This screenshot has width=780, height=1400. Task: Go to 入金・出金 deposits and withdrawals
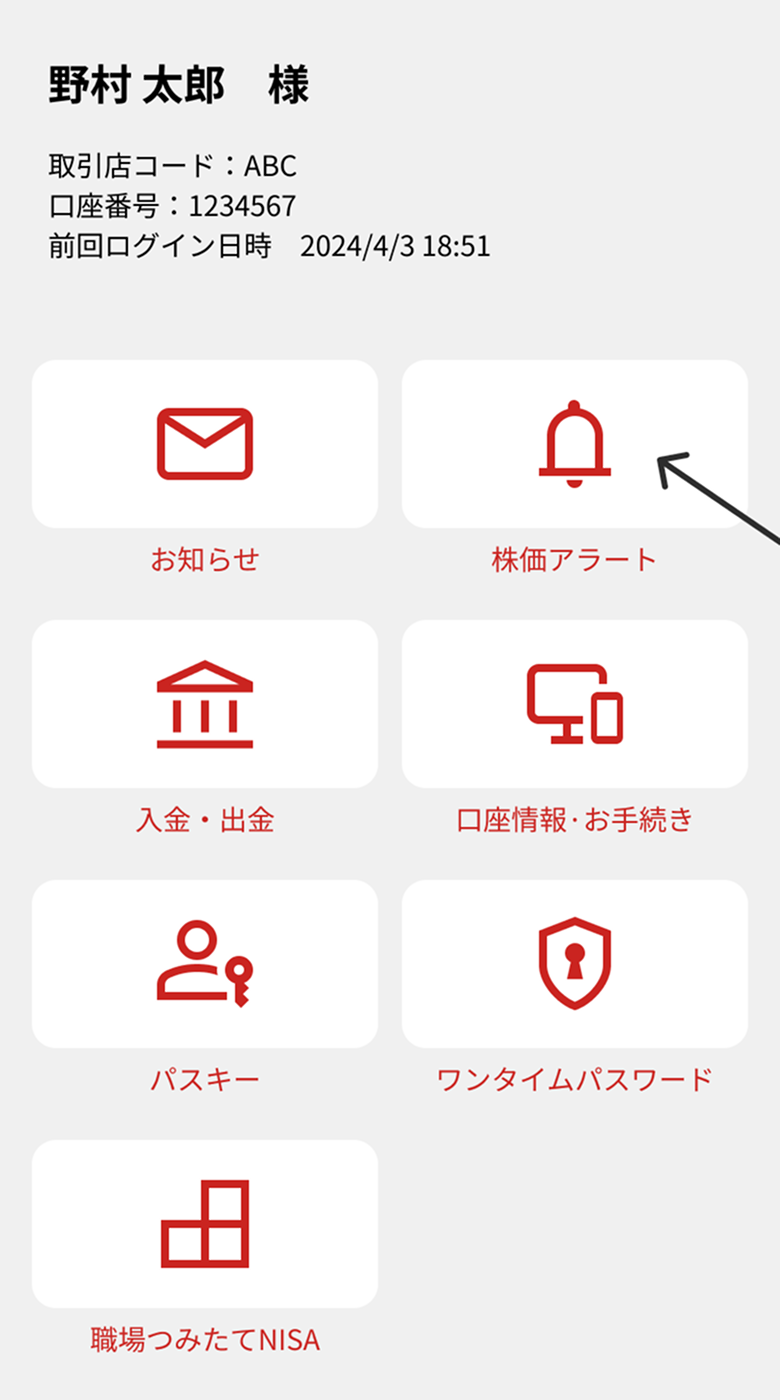[205, 704]
